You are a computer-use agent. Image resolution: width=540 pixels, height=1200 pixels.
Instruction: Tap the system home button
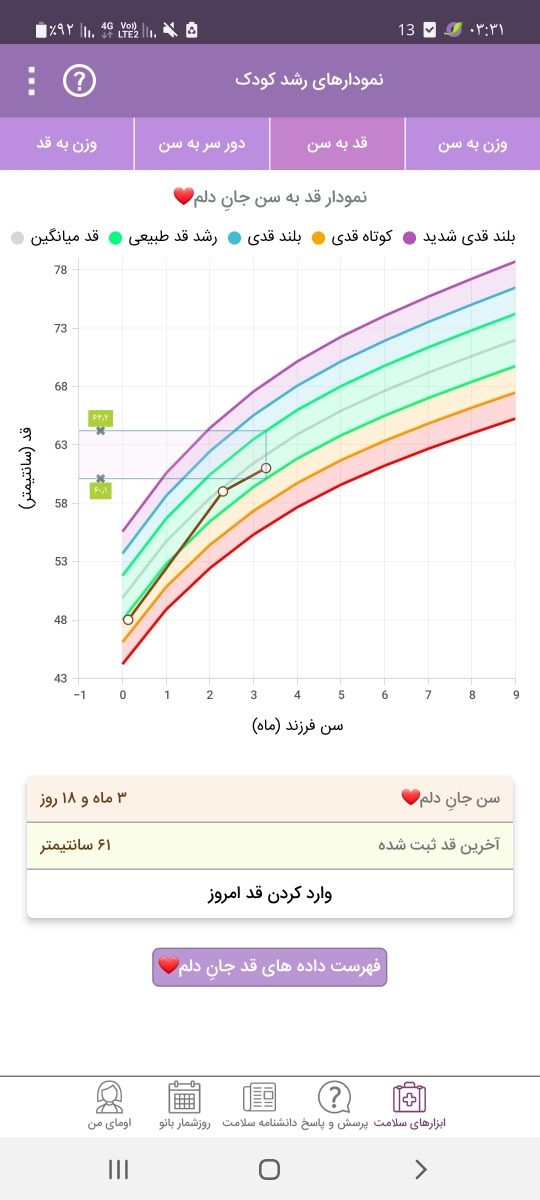coord(269,1169)
